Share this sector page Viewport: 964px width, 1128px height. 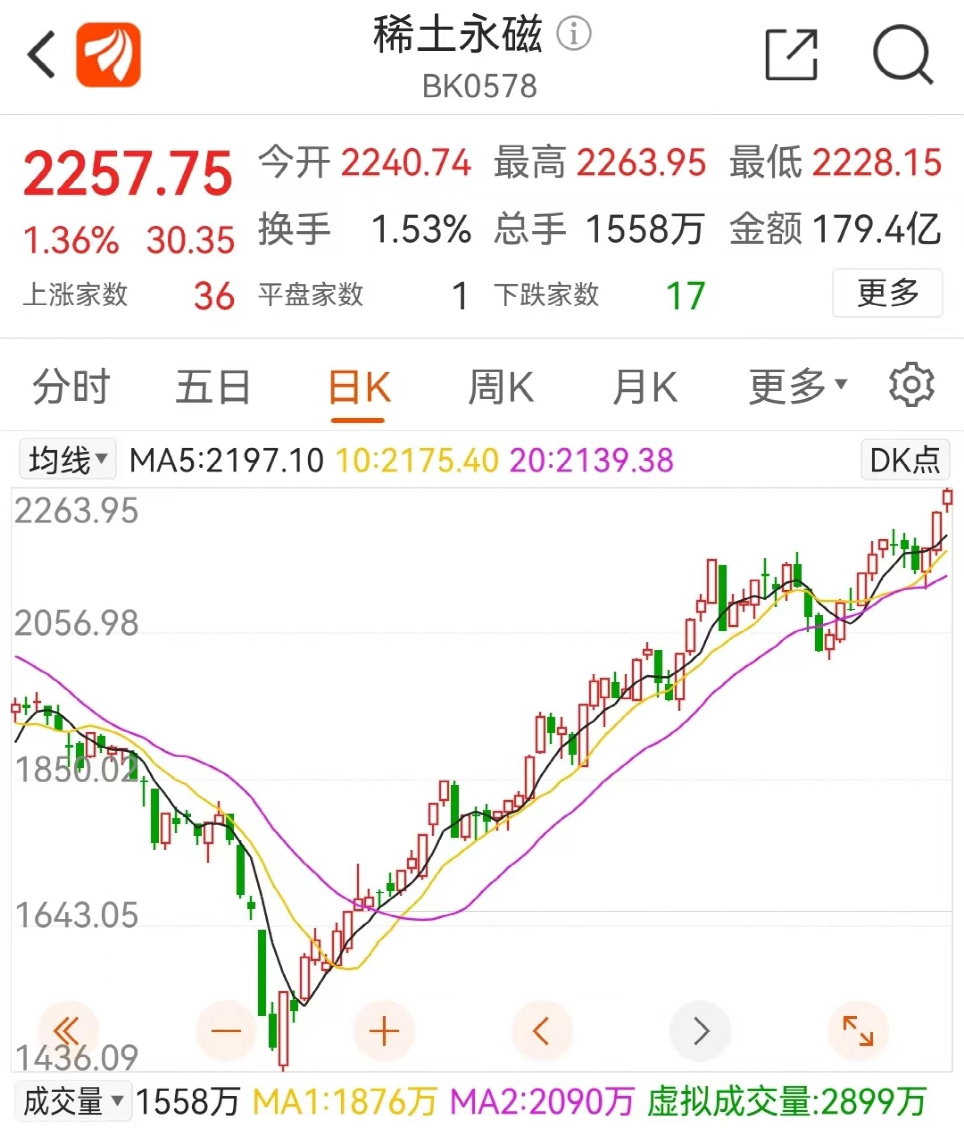pos(791,55)
